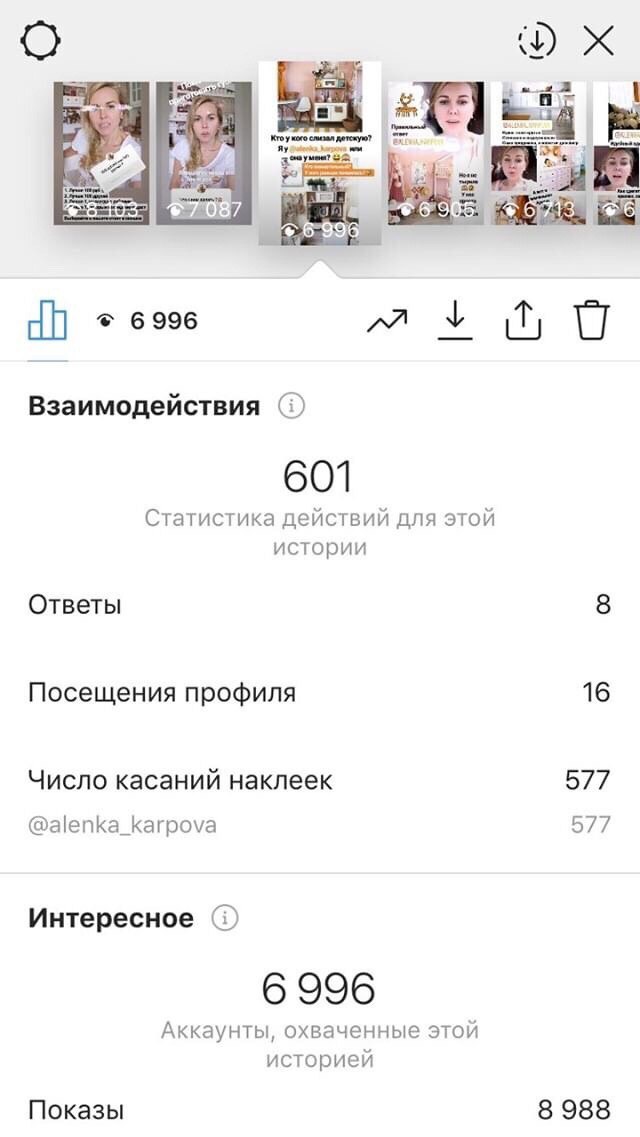640x1137 pixels.
Task: Close the story insights panel
Action: (x=599, y=41)
